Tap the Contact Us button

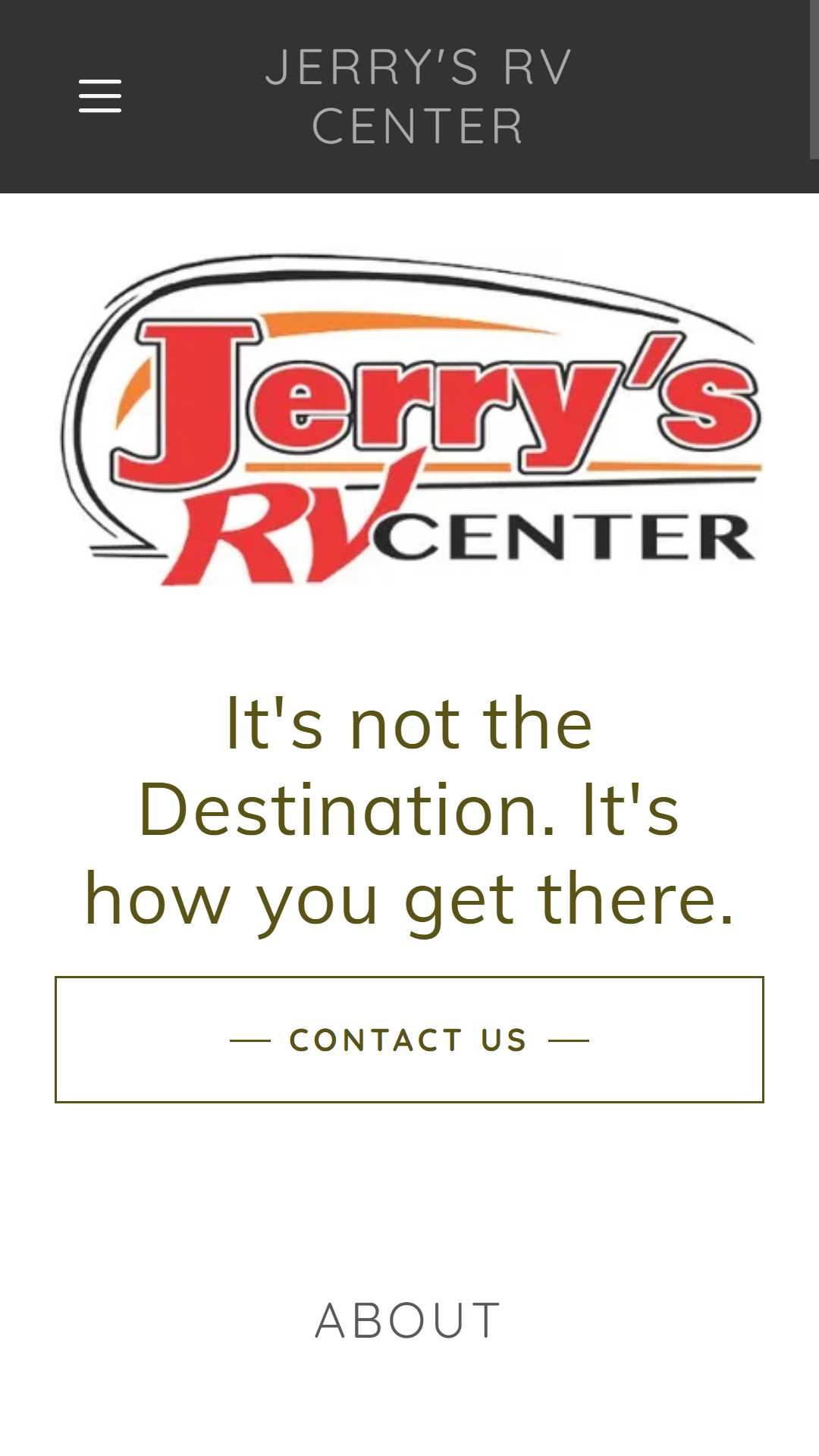pos(409,1040)
